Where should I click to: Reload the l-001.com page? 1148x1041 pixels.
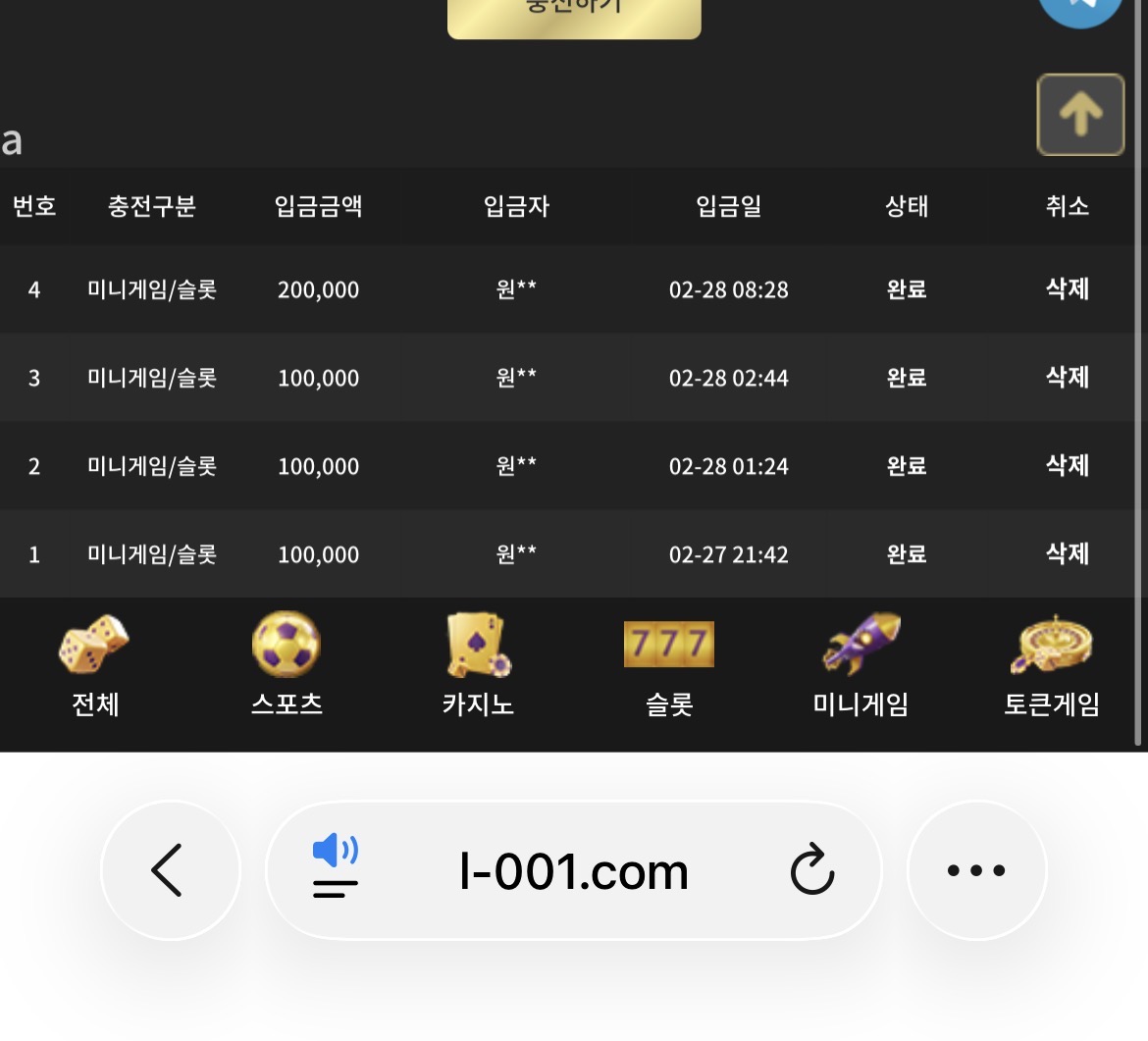click(x=811, y=871)
